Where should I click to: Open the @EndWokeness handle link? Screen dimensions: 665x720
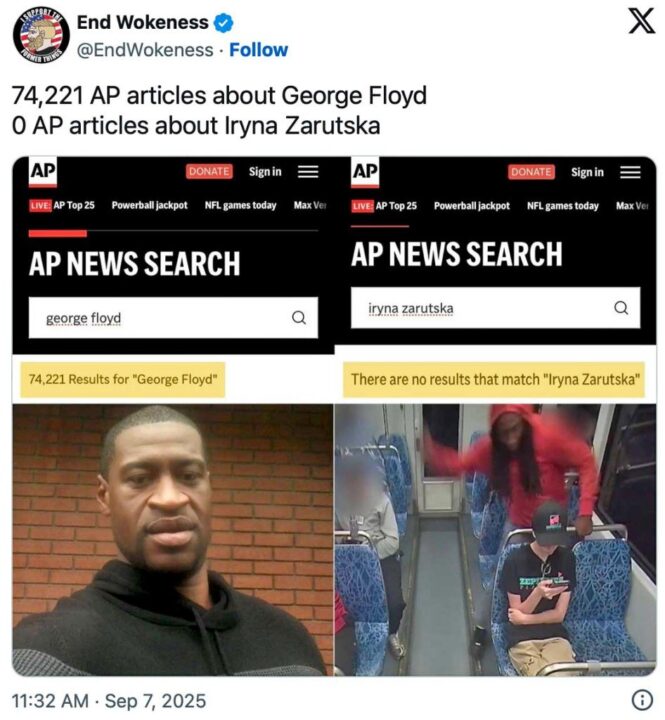[145, 50]
